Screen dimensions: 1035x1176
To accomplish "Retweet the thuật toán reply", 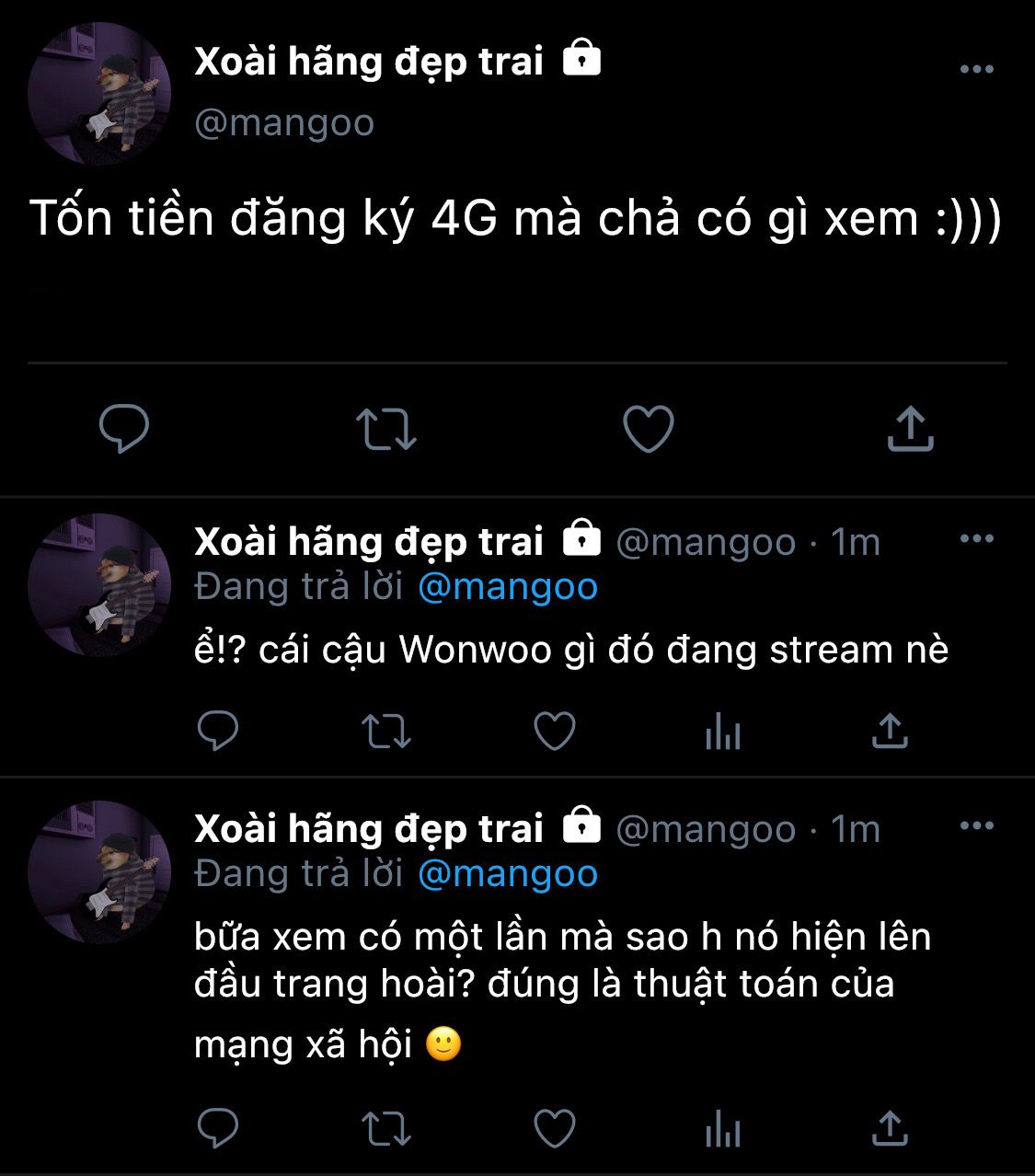I will [385, 1129].
